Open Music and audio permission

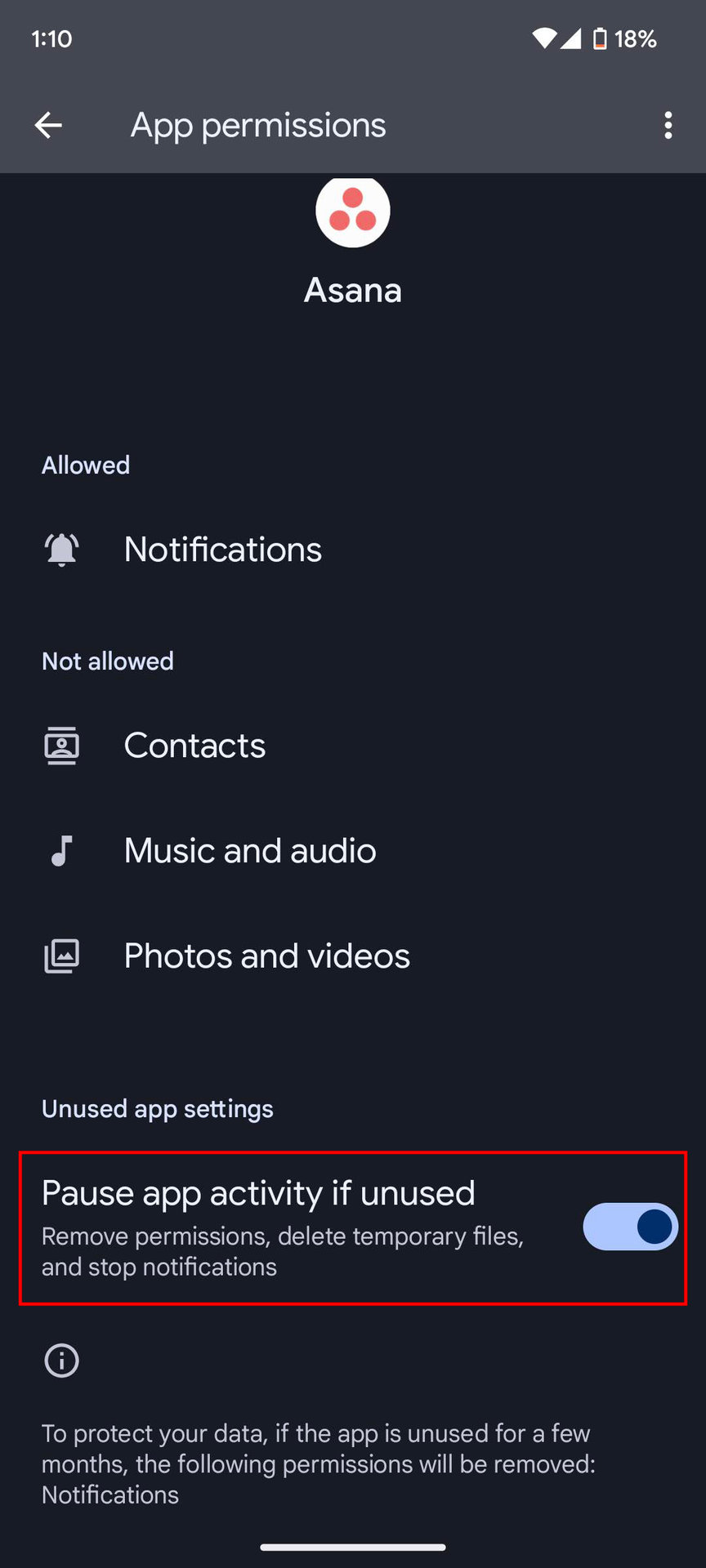249,851
